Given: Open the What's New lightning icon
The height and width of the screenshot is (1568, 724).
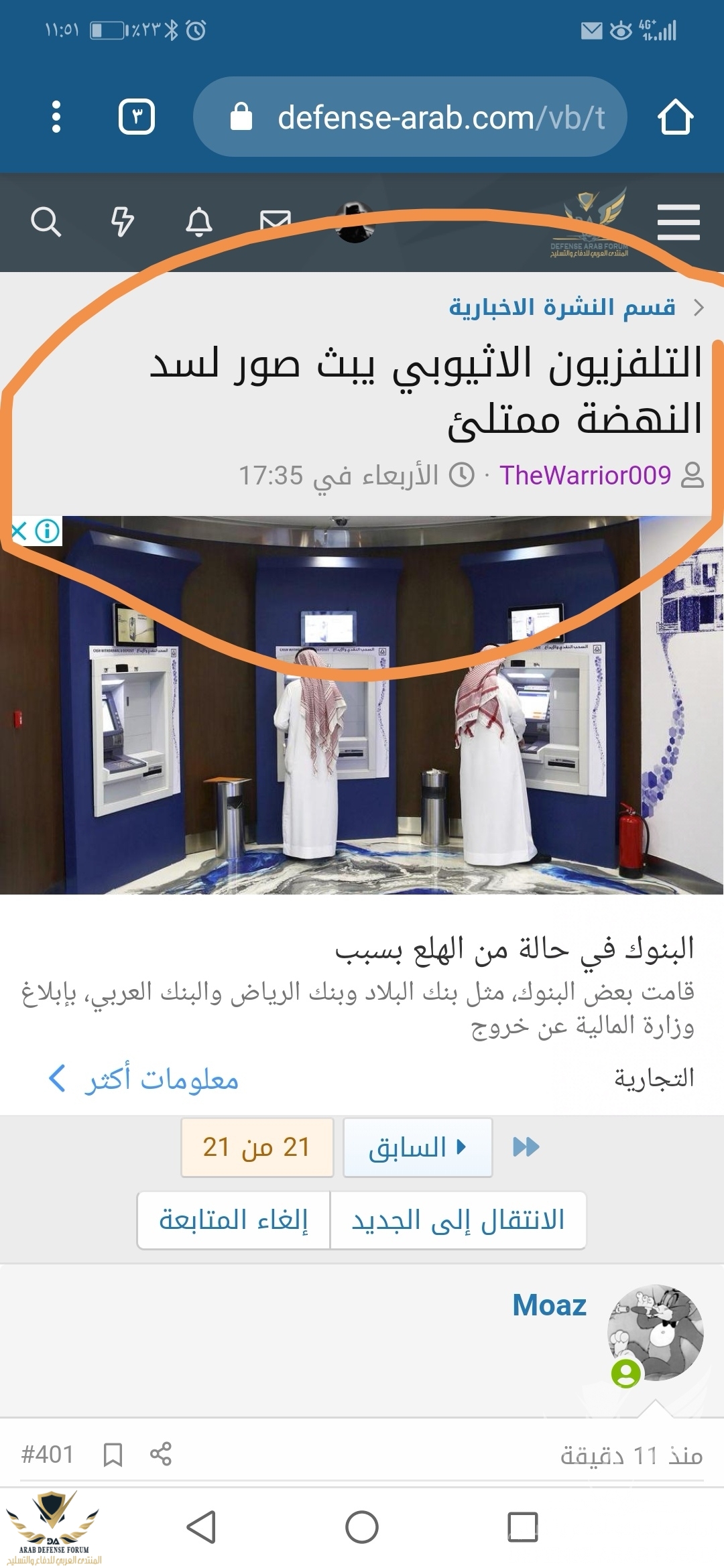Looking at the screenshot, I should (x=122, y=222).
